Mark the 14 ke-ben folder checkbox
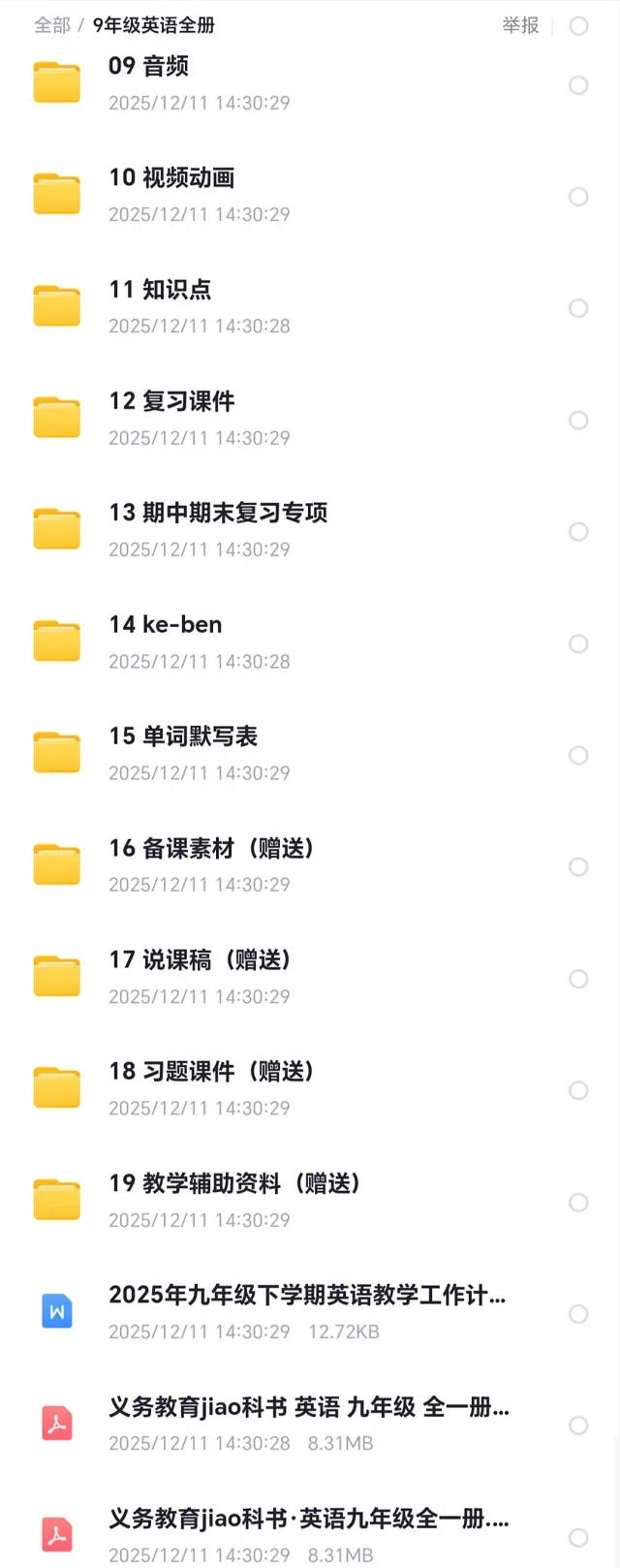The width and height of the screenshot is (620, 1568). [x=578, y=643]
